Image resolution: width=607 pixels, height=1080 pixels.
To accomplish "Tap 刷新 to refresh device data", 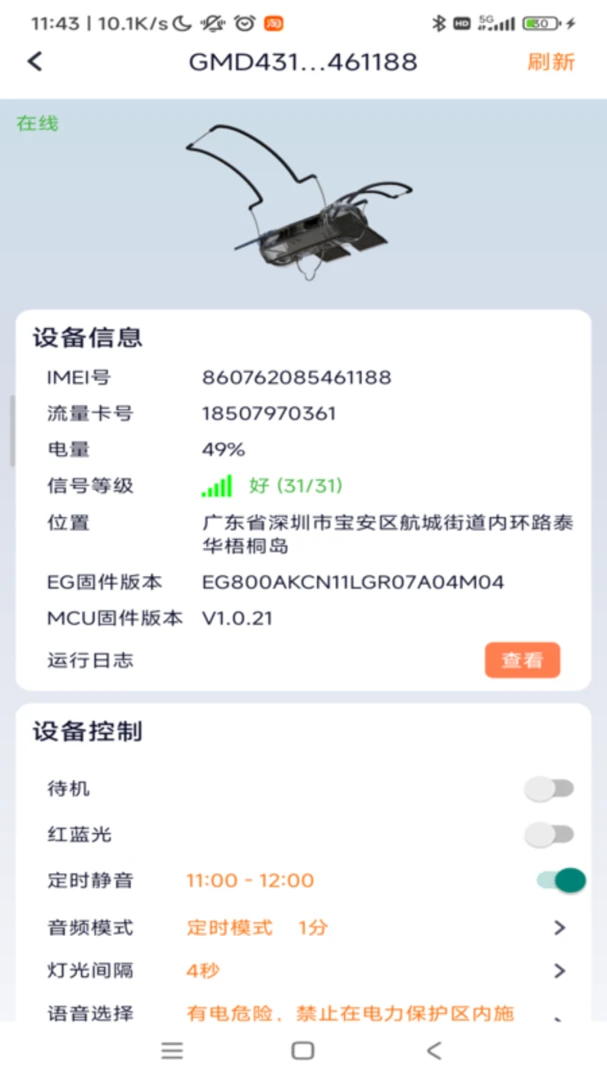I will coord(551,62).
